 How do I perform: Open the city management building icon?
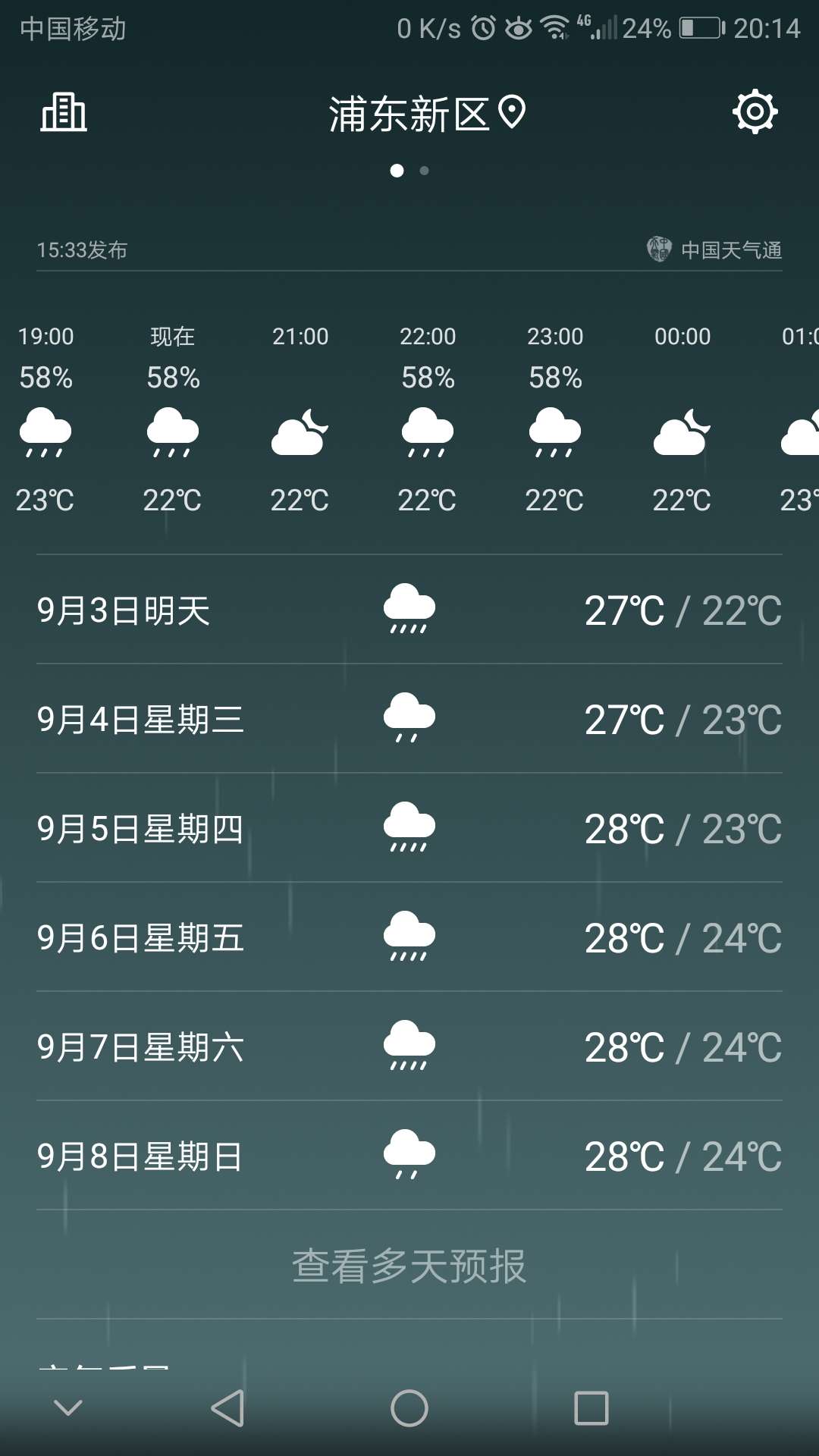pyautogui.click(x=64, y=112)
